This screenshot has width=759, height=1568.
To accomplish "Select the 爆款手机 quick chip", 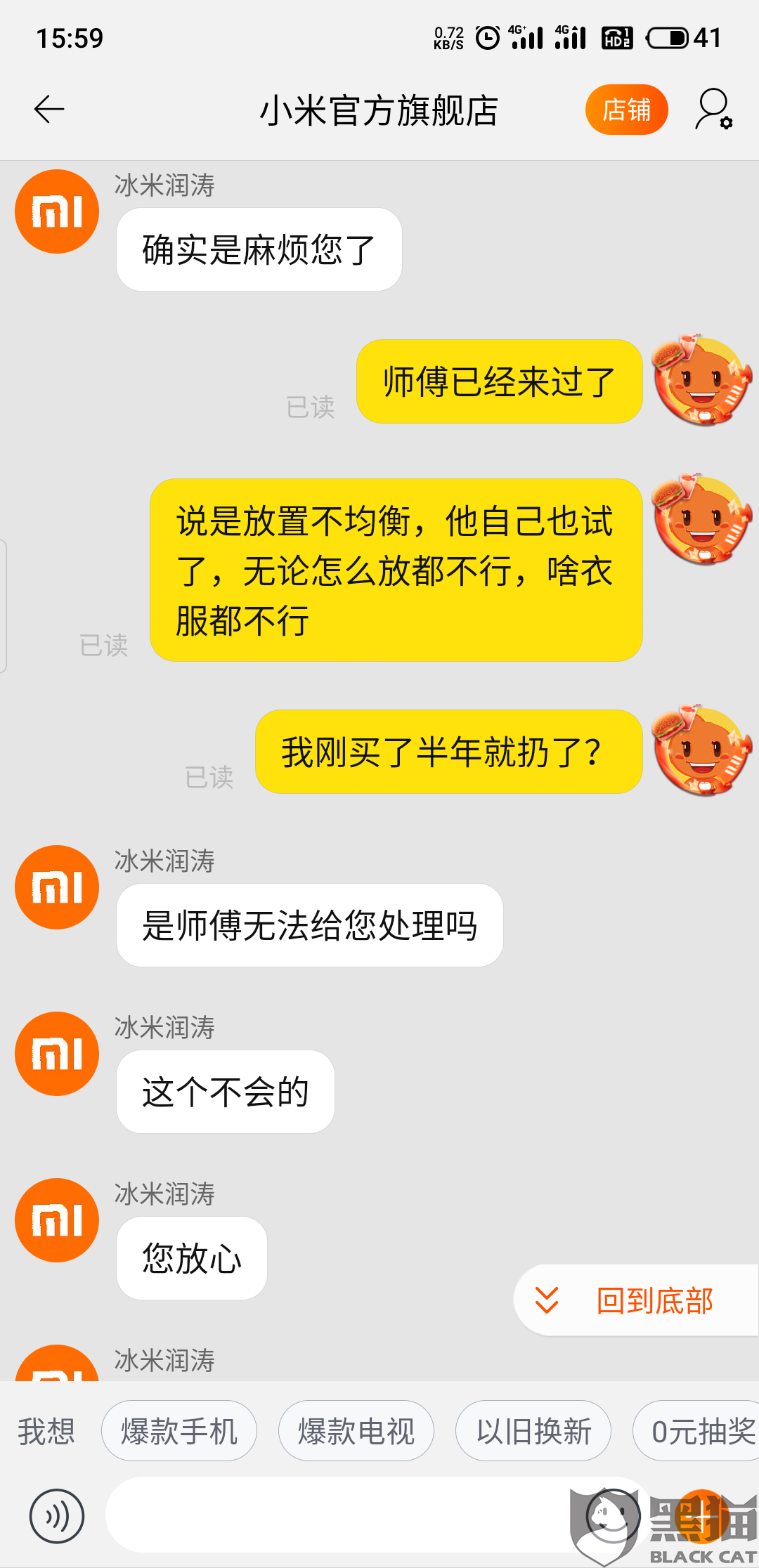I will click(x=179, y=1431).
